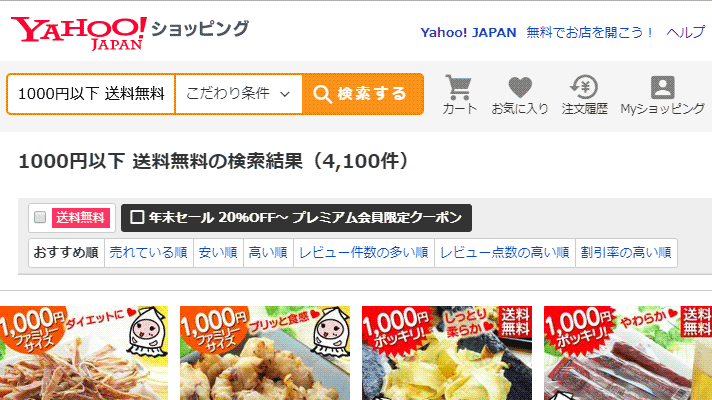Sort by 安い順
Image resolution: width=712 pixels, height=400 pixels.
click(217, 253)
